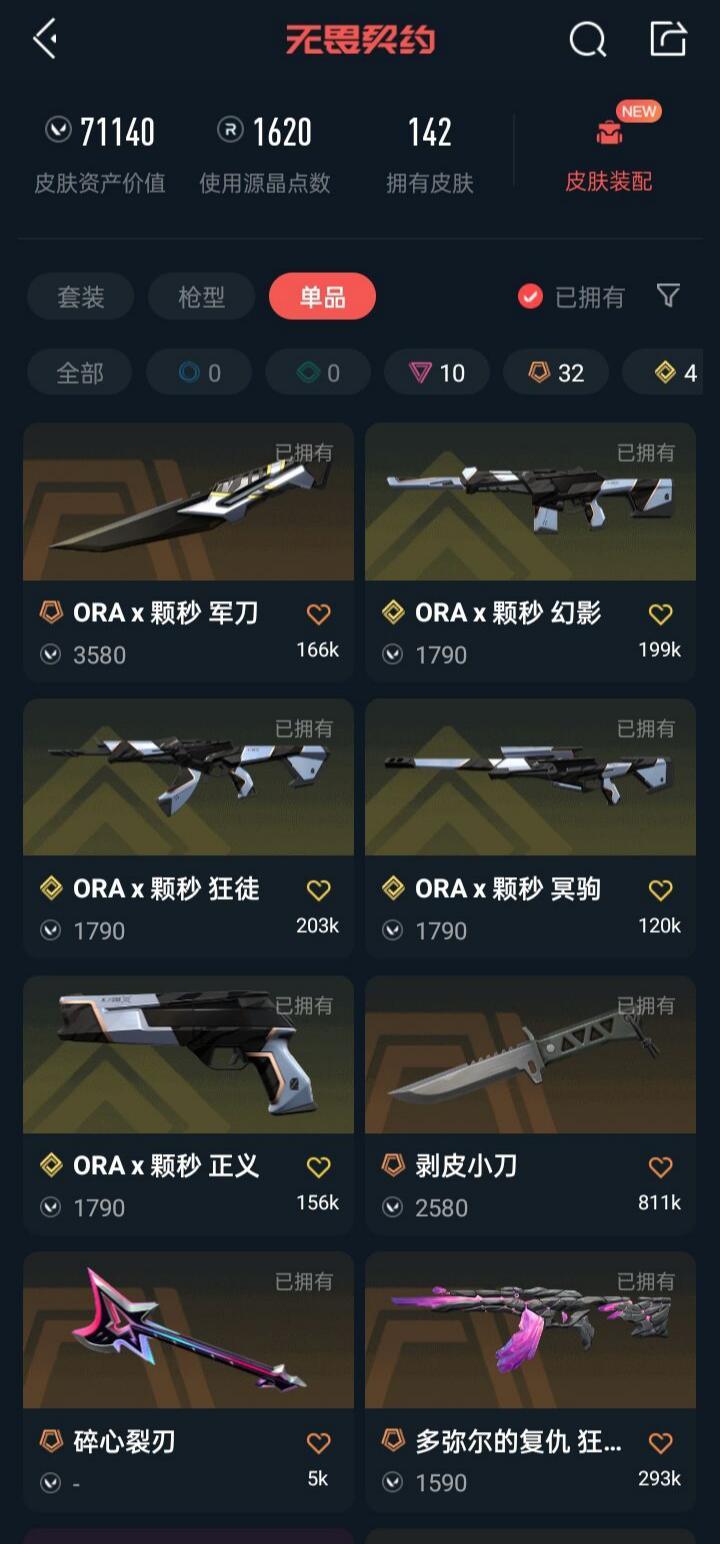
Task: Favorite the ORA x 颗秒 军刀 skin
Action: point(318,614)
